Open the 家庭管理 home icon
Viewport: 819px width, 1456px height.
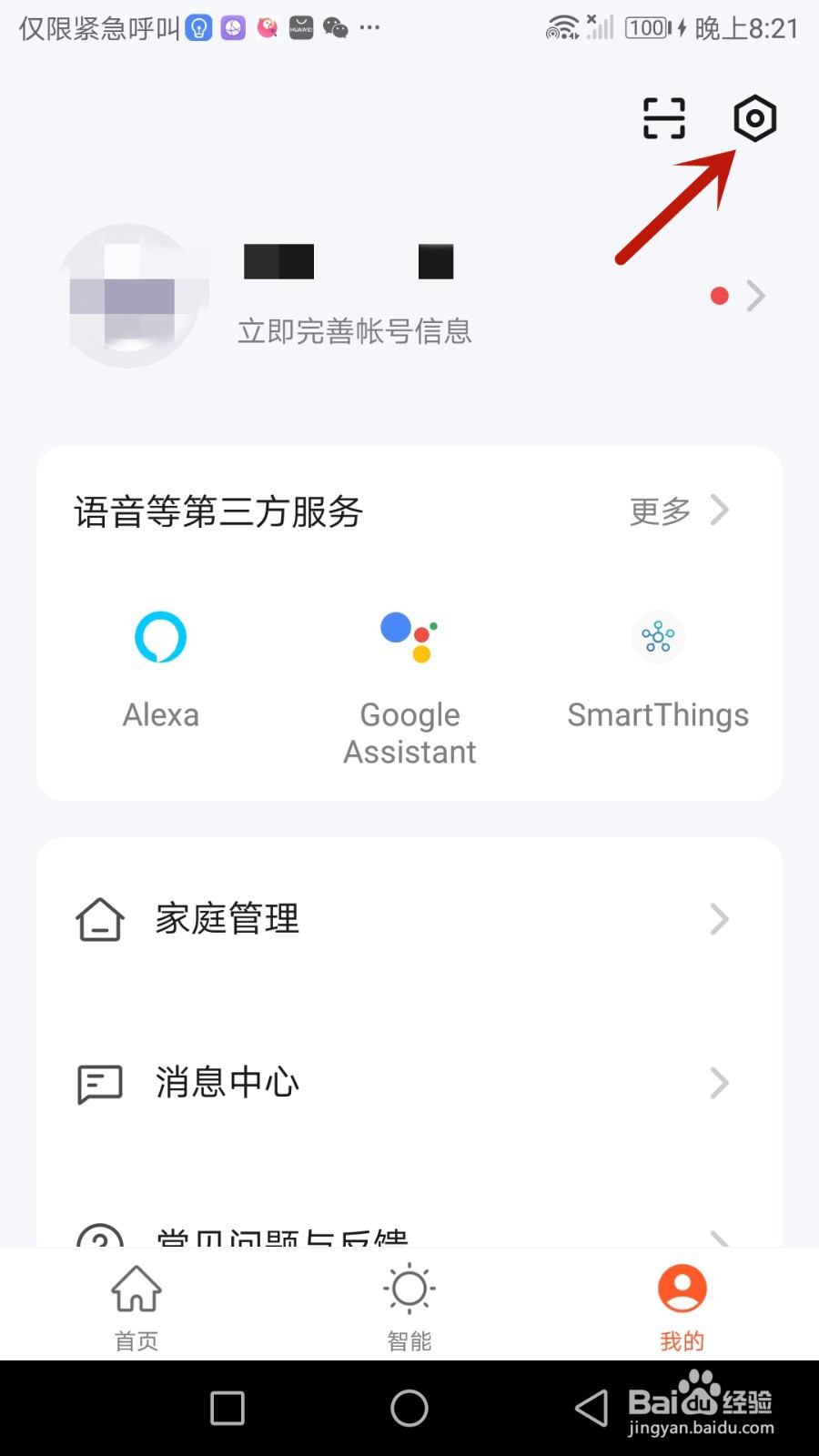click(100, 919)
